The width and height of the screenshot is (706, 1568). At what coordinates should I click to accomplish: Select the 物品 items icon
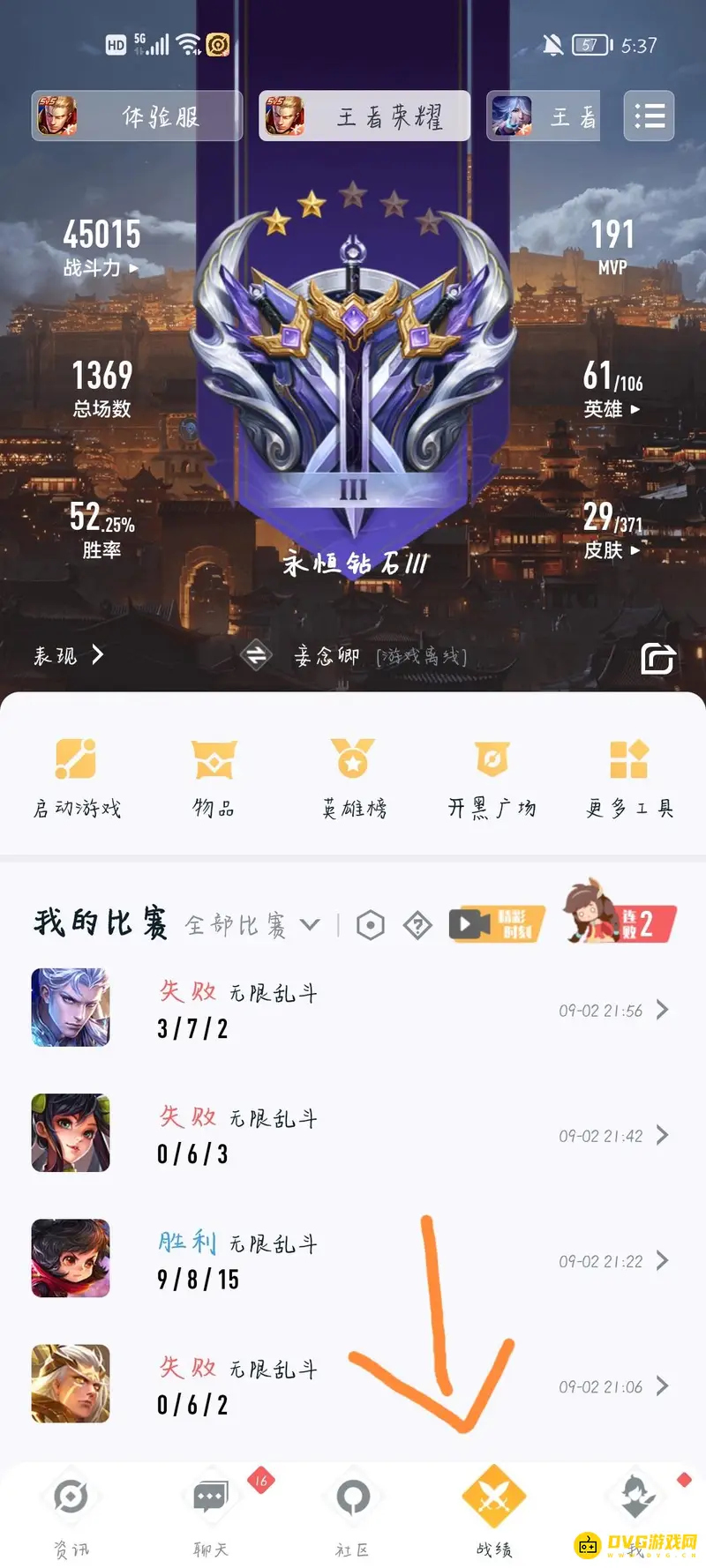(x=213, y=760)
